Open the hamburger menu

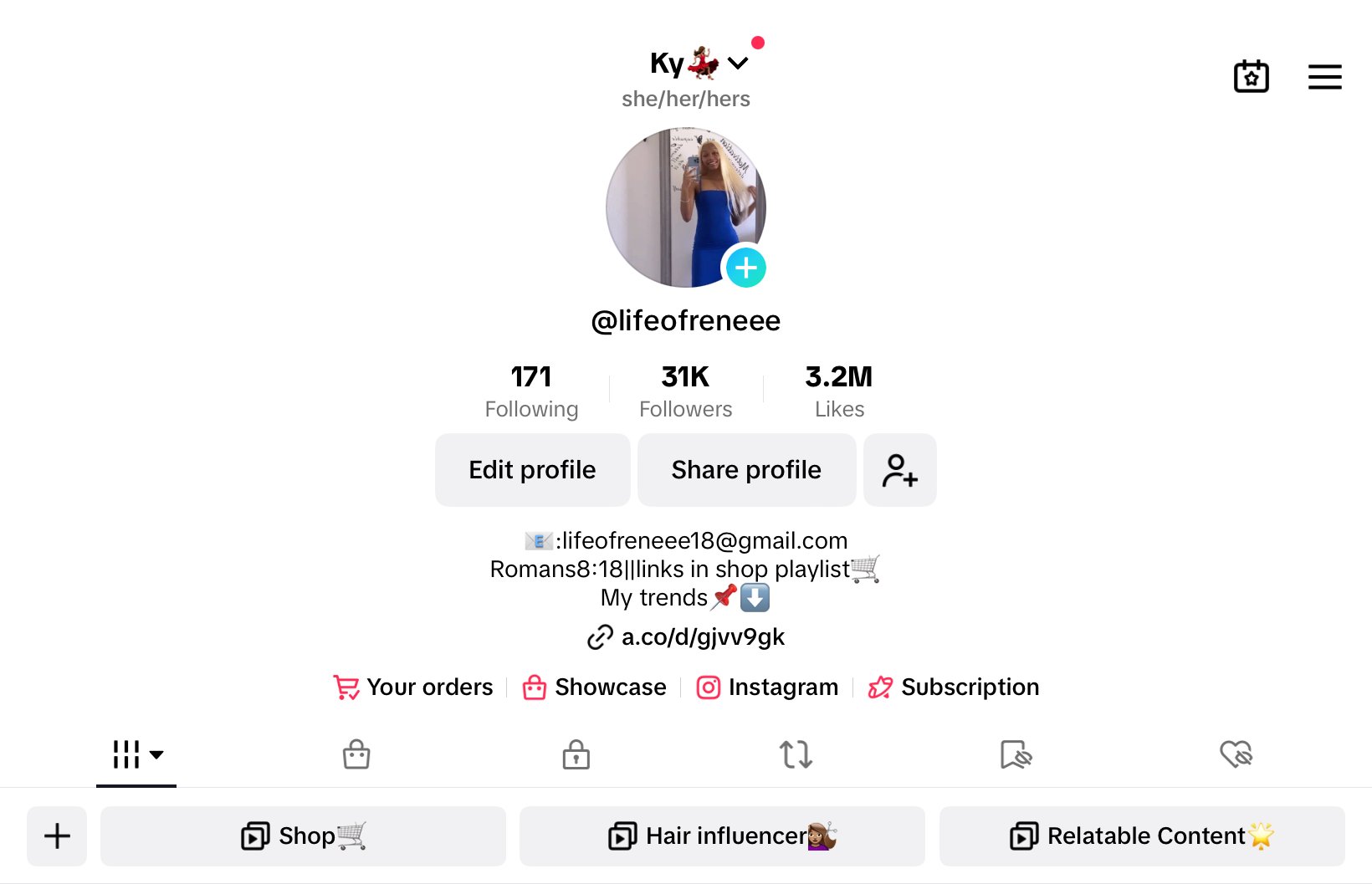tap(1324, 77)
